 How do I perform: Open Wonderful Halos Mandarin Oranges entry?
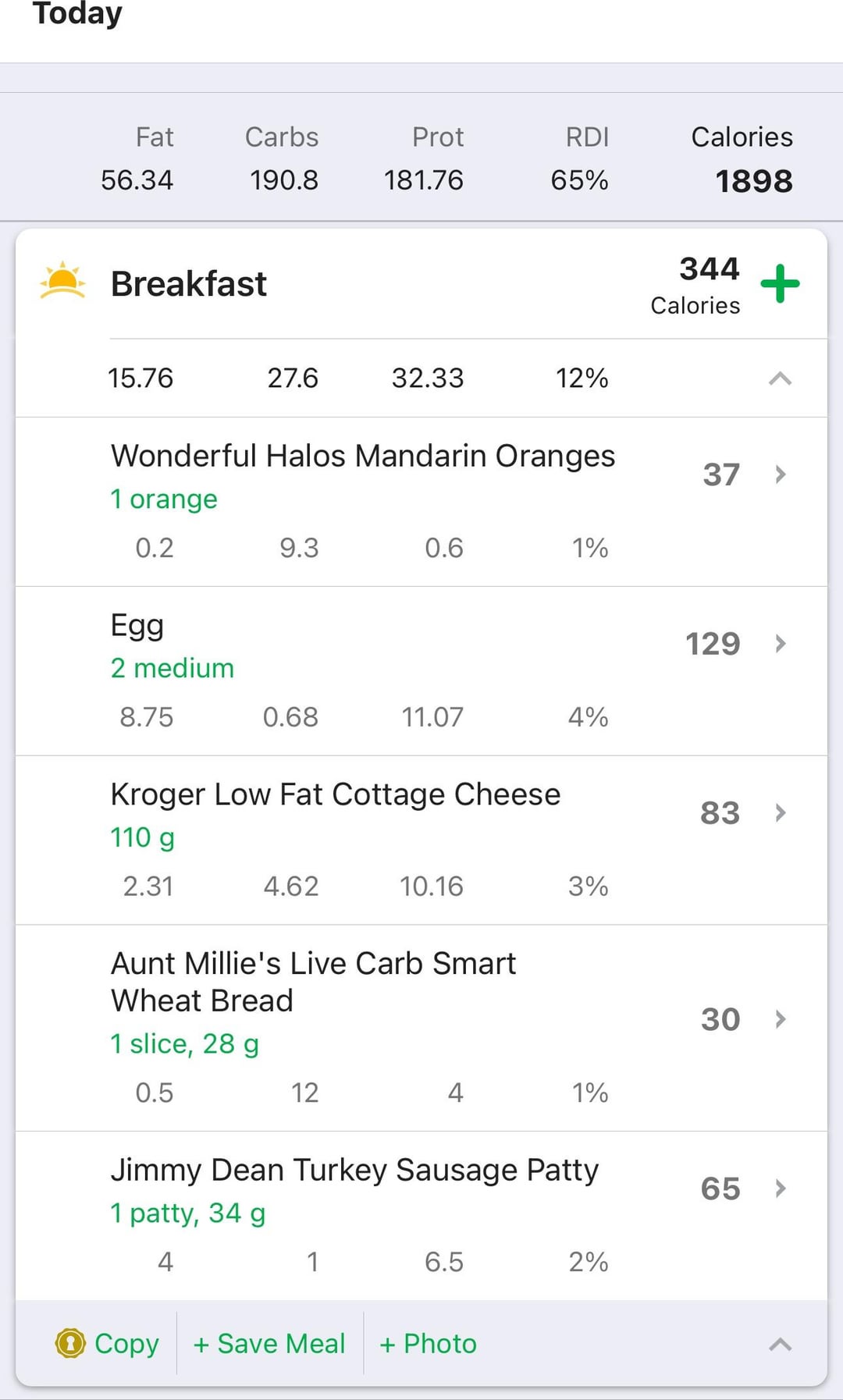(421, 502)
